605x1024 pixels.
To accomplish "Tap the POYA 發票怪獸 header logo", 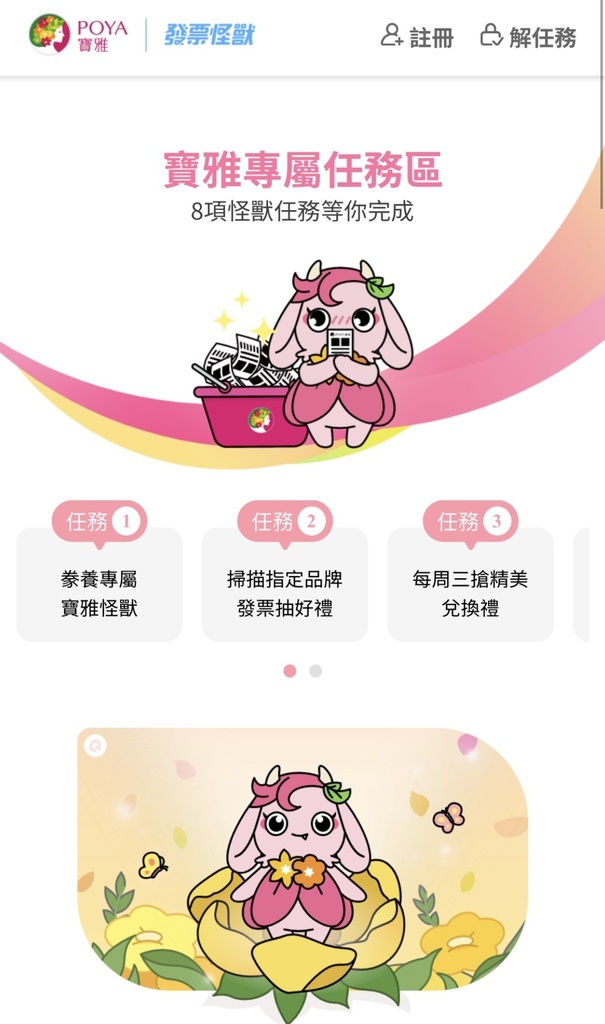I will pyautogui.click(x=140, y=35).
